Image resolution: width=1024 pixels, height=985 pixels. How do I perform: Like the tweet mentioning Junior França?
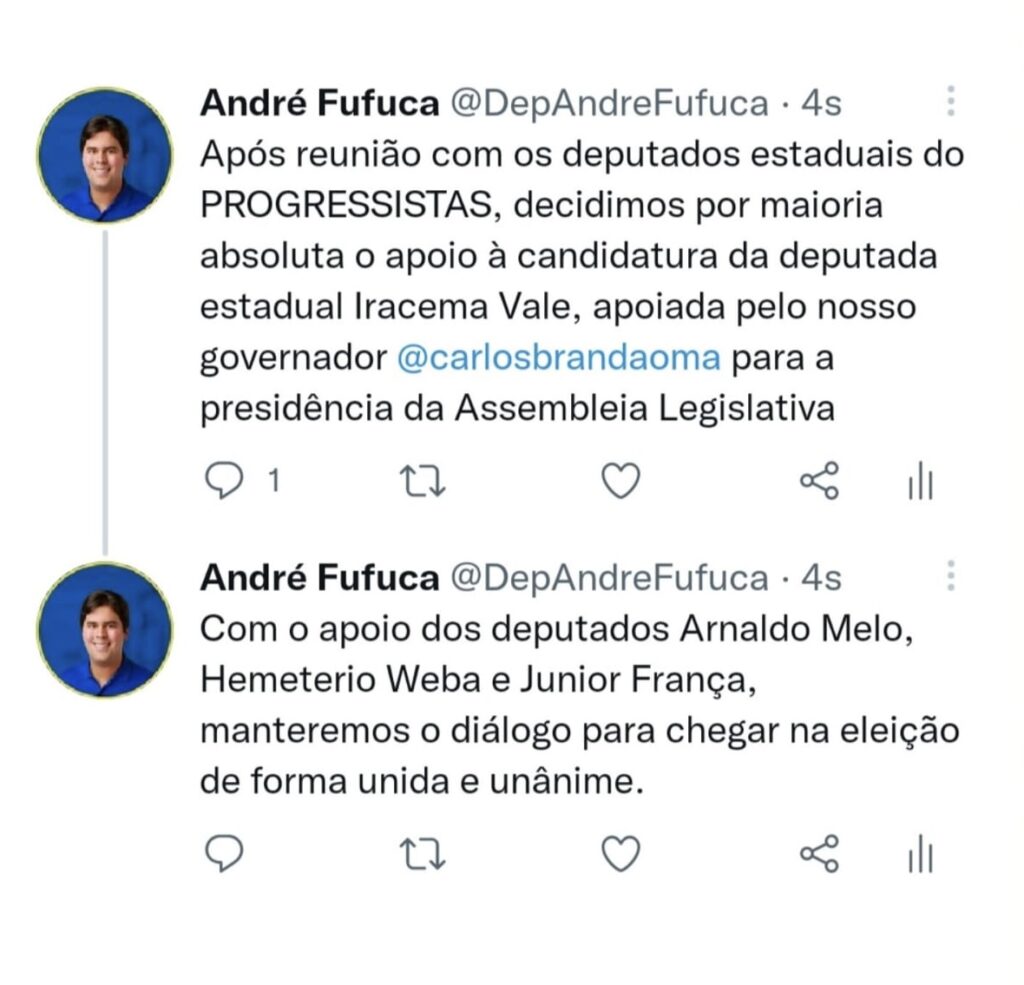[x=620, y=853]
